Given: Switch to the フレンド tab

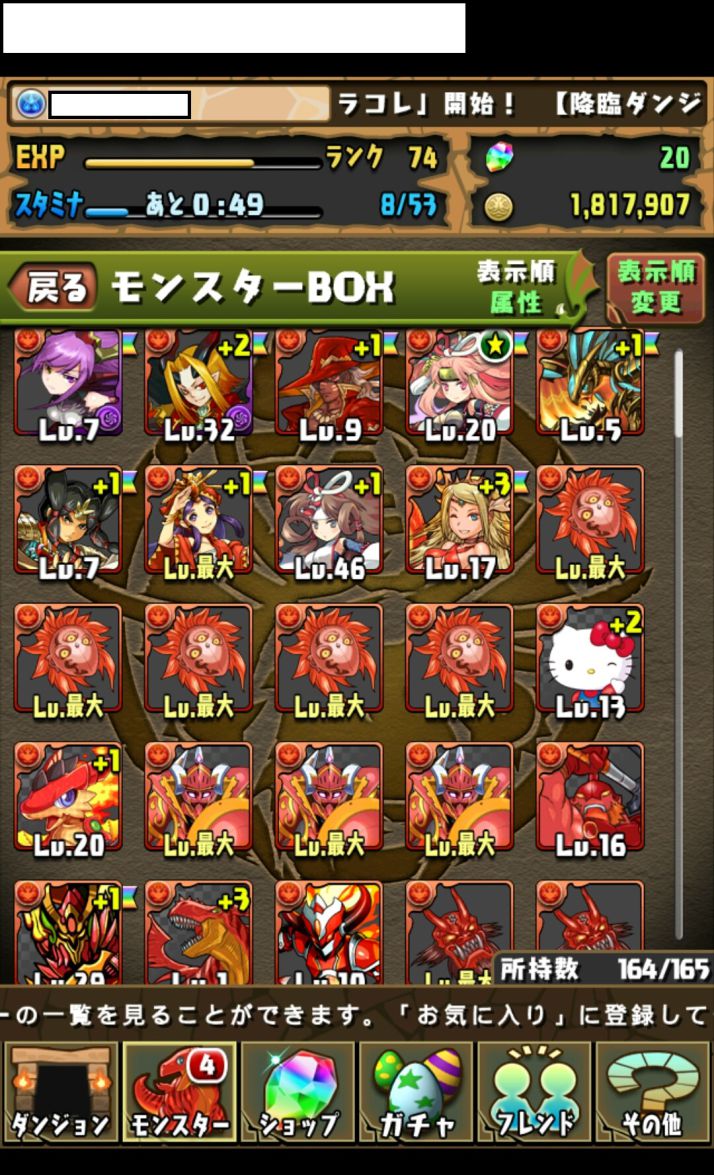Looking at the screenshot, I should 535,1092.
